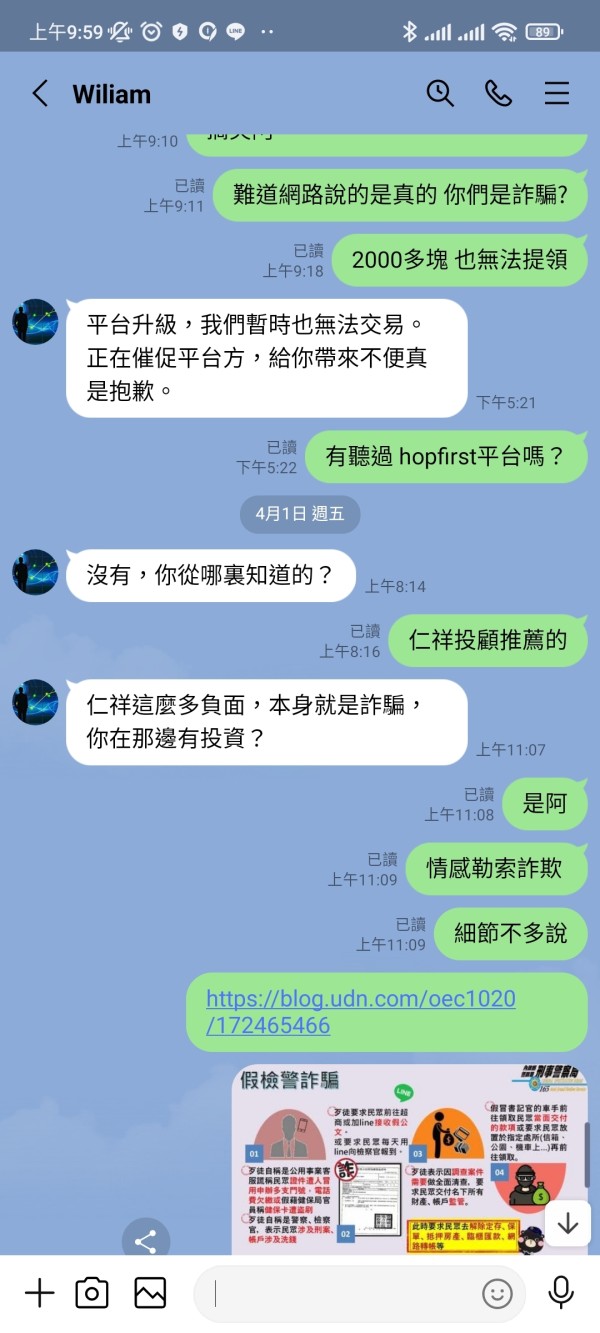
Task: Jump to the latest message arrow
Action: tap(568, 1223)
